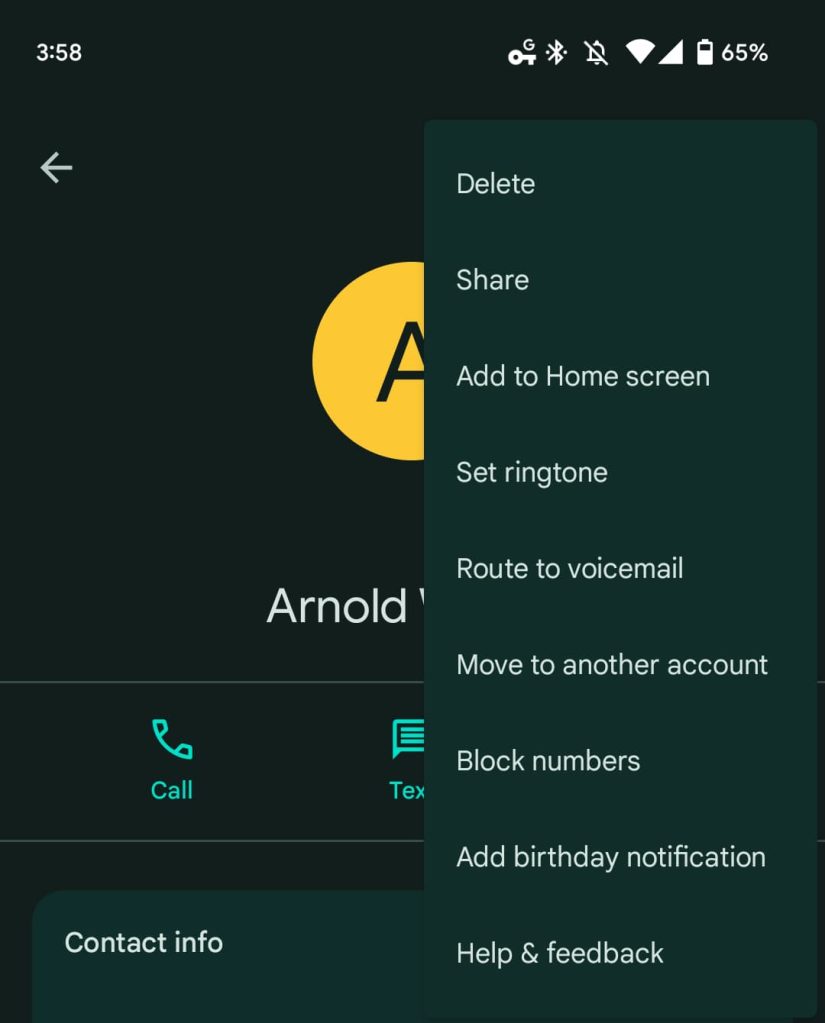Tap Block numbers
This screenshot has width=825, height=1023.
548,761
